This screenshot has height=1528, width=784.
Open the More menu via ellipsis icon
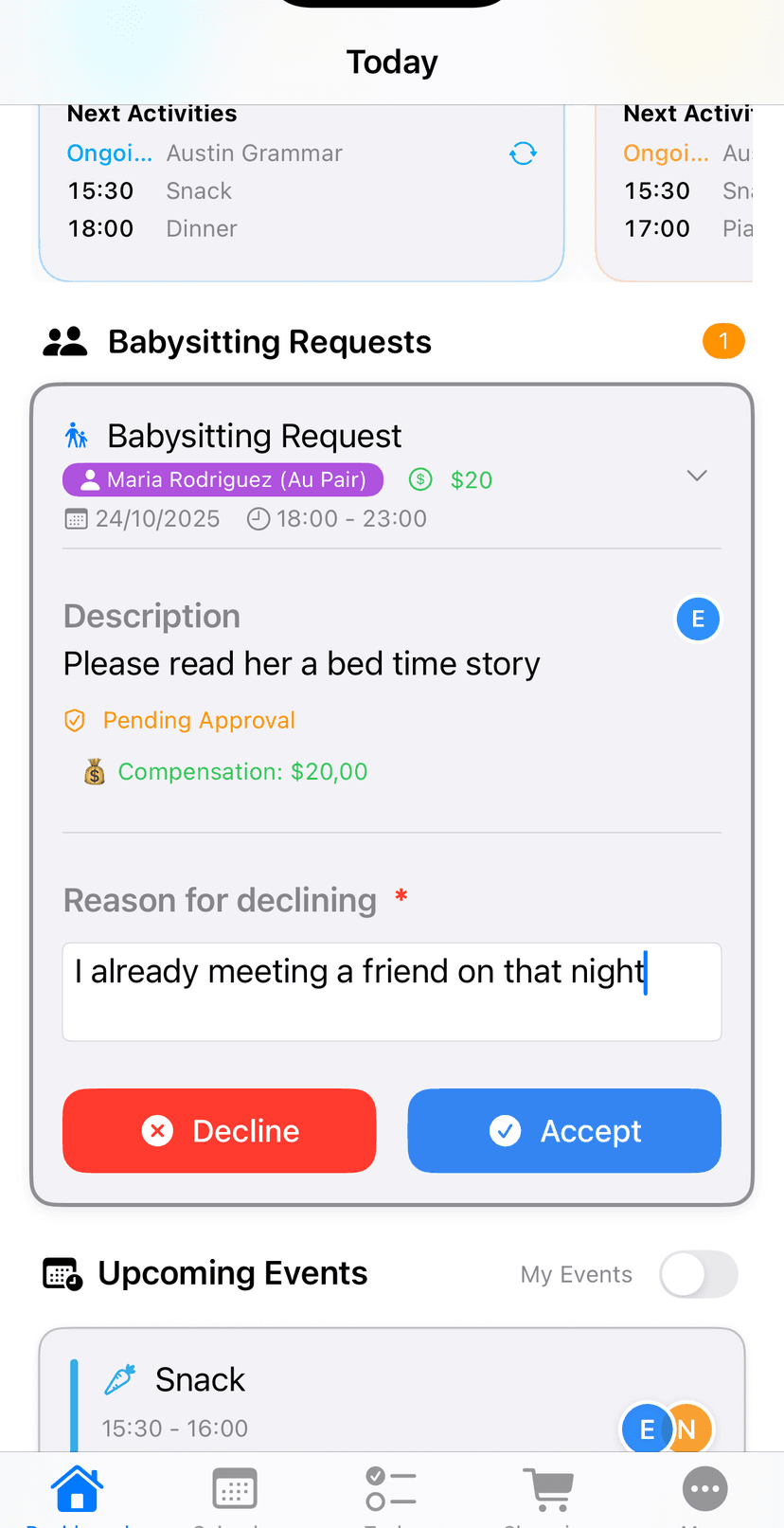(704, 1487)
